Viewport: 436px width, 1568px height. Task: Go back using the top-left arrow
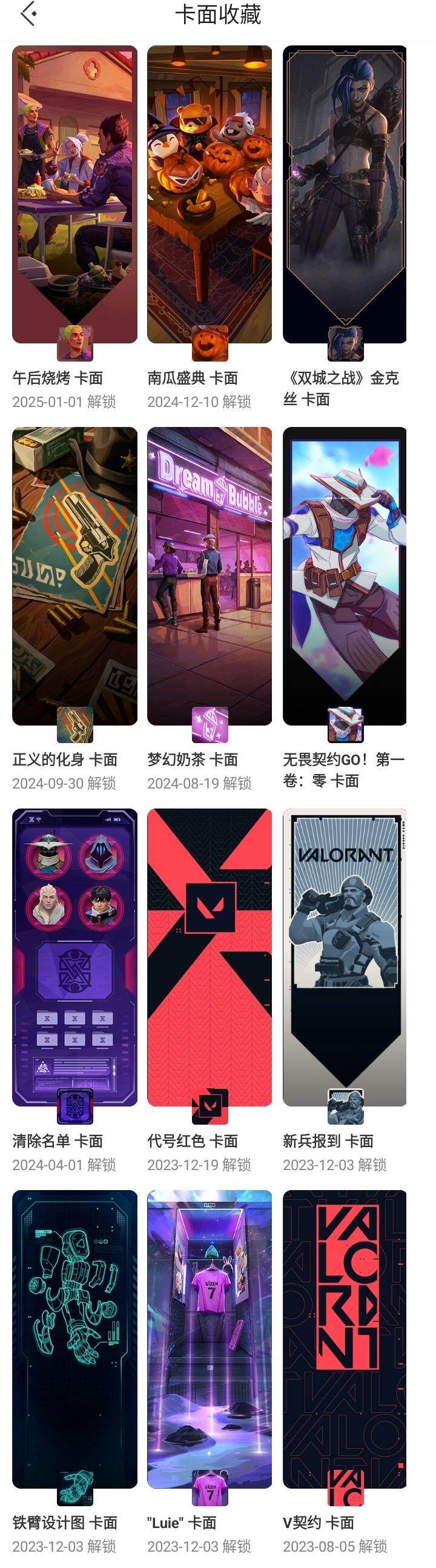[x=28, y=15]
